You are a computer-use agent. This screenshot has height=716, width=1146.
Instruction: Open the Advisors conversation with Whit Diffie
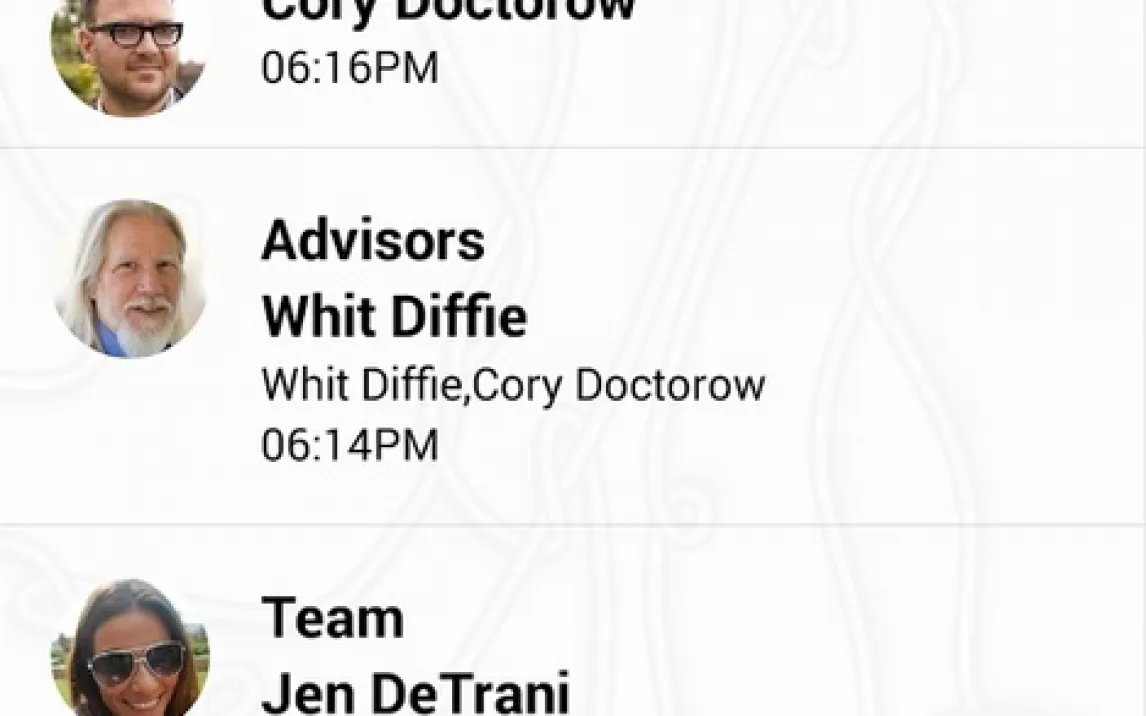[x=573, y=336]
